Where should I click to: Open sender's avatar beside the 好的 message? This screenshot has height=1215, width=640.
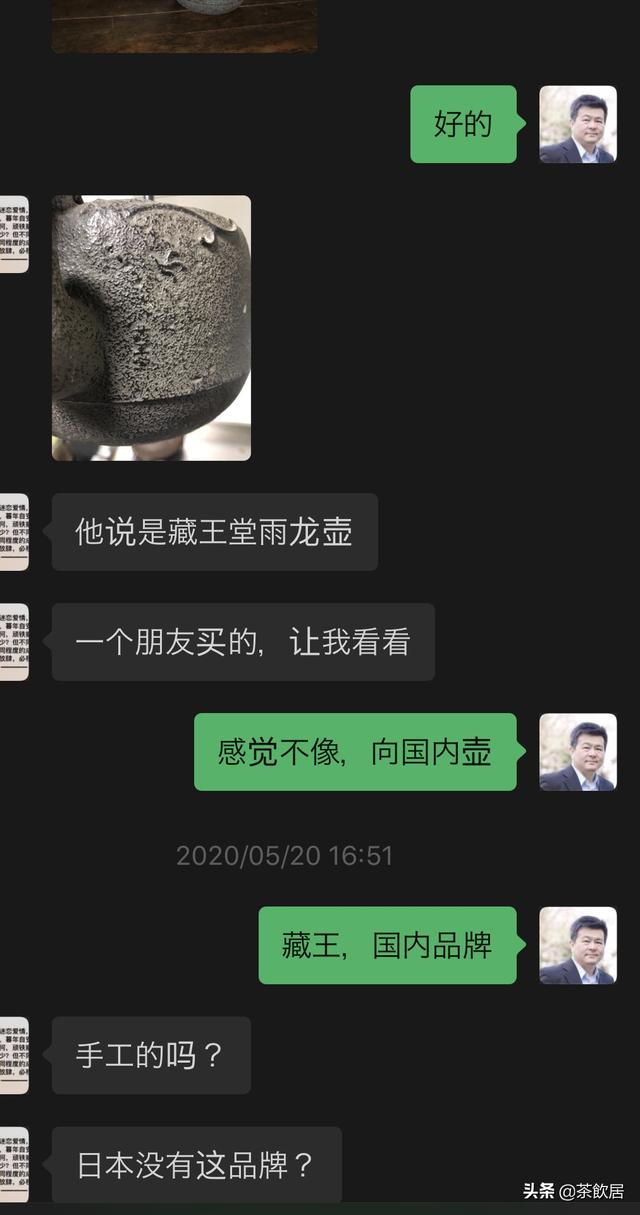click(x=577, y=124)
